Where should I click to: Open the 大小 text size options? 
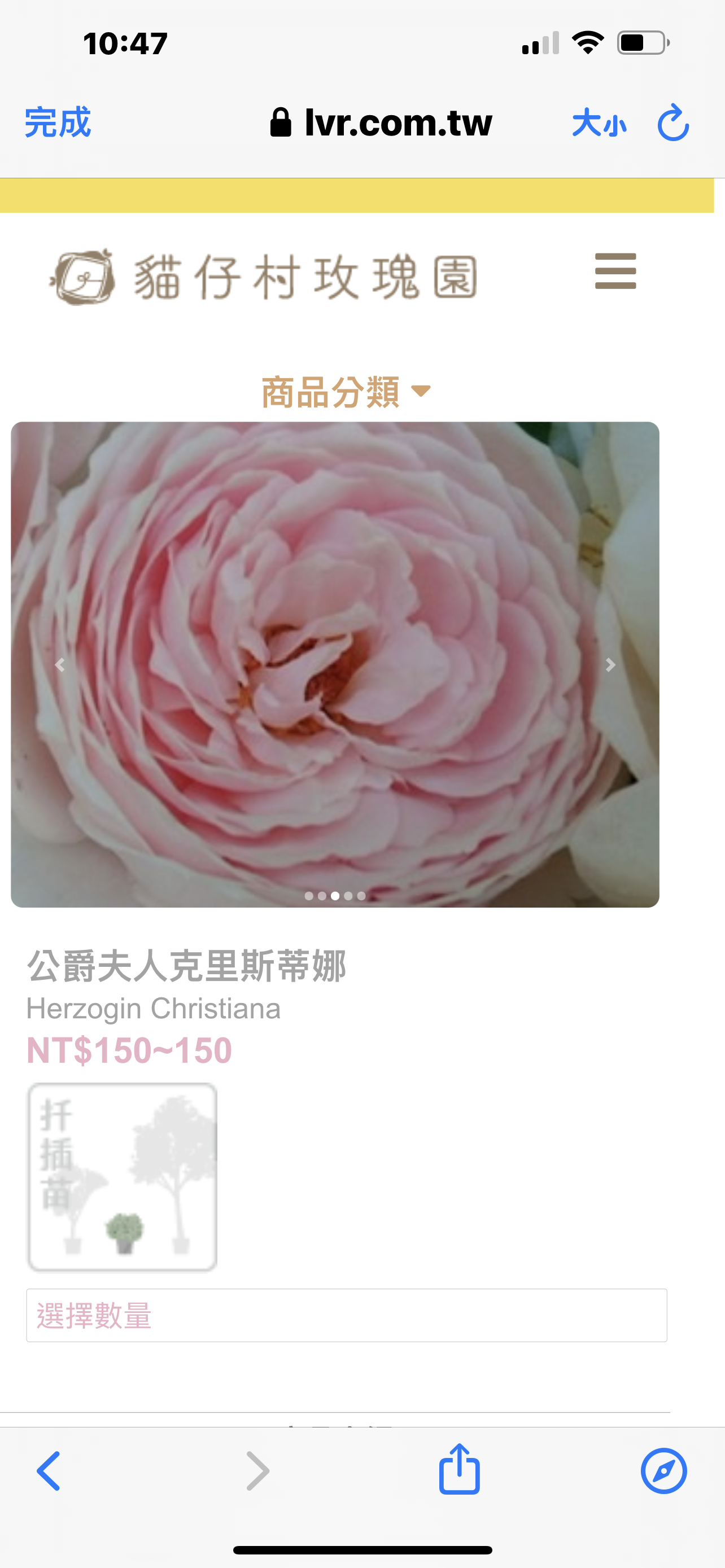pos(599,124)
